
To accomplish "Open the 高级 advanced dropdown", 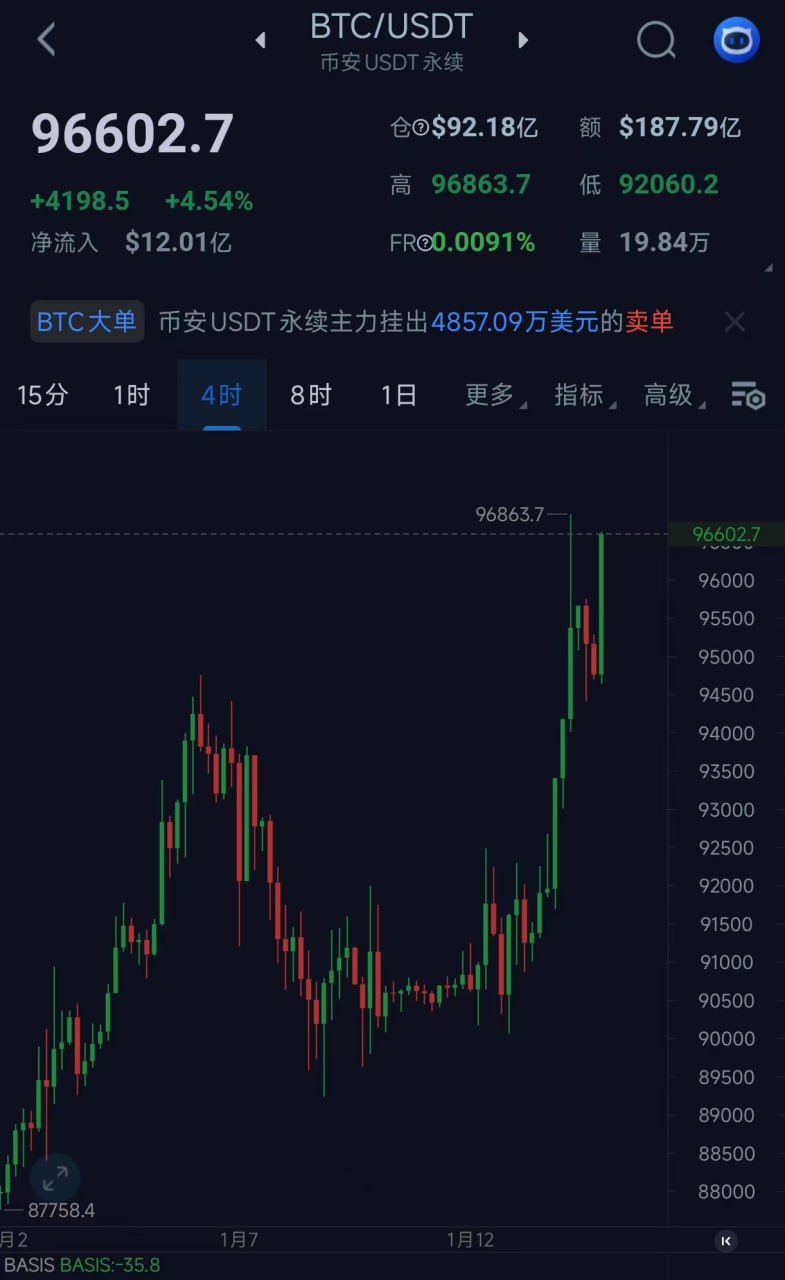I will click(x=671, y=395).
